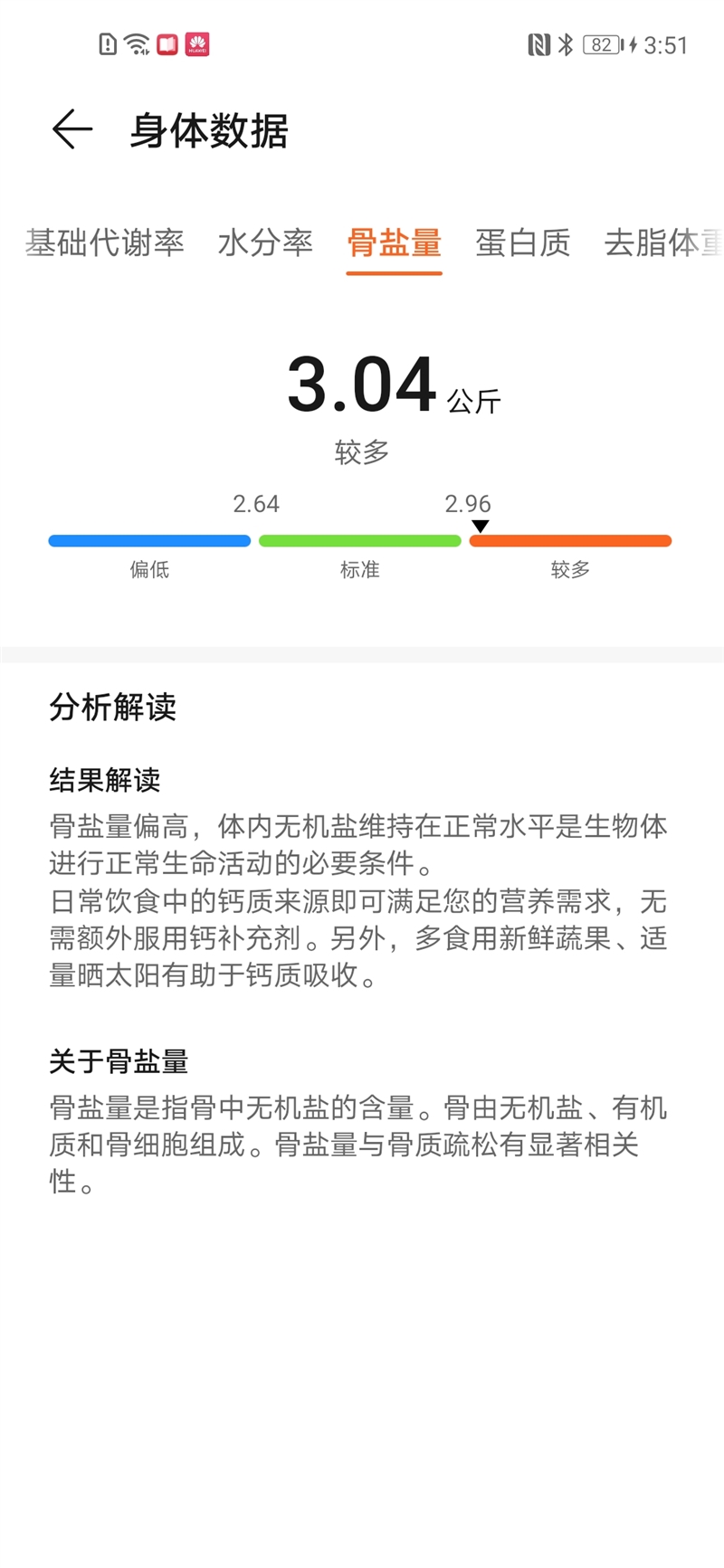Tap the highlighted 骨盐量 tab
The width and height of the screenshot is (724, 1568).
coord(394,243)
